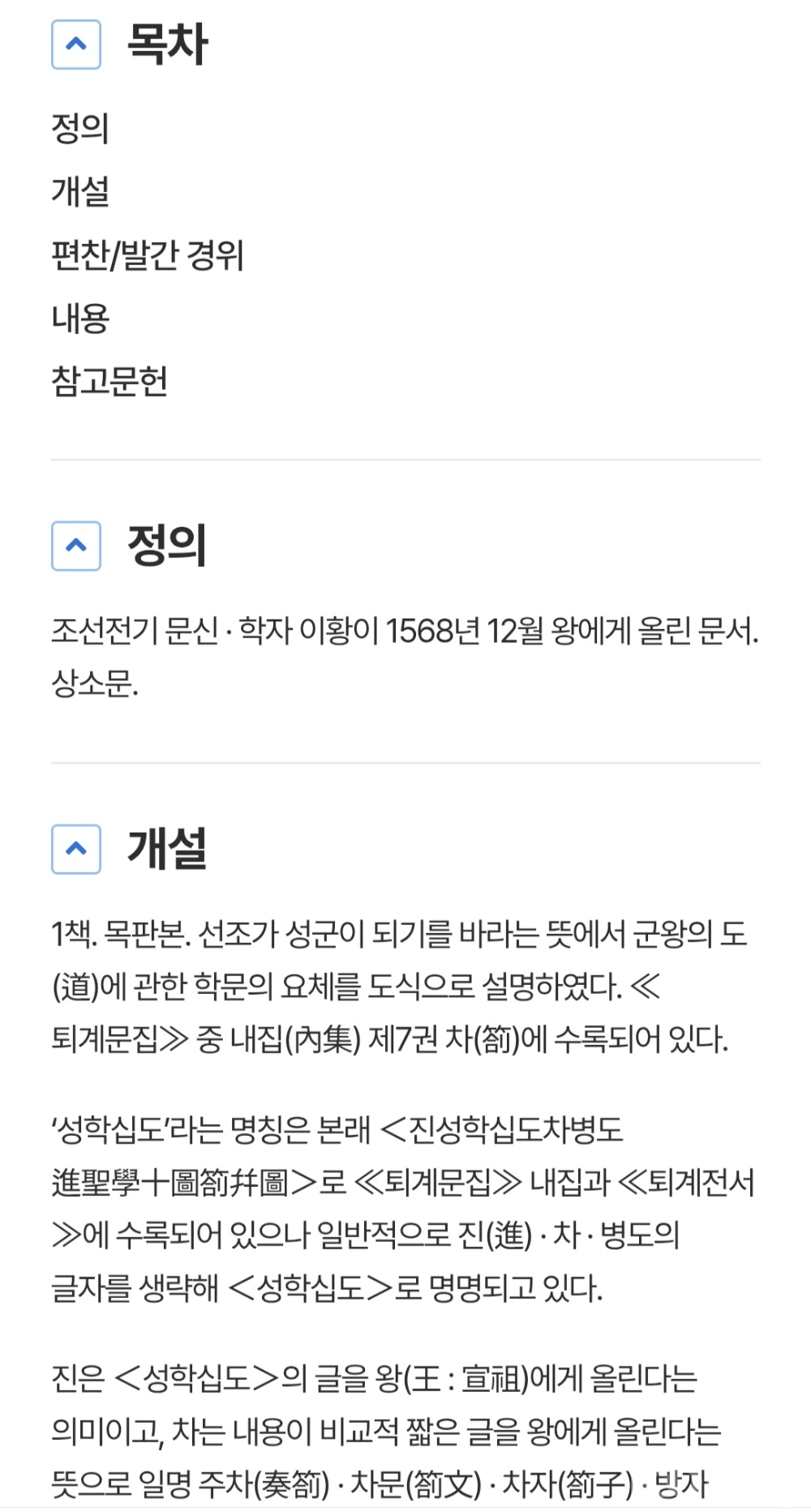Collapse the 정의 section
This screenshot has width=811, height=1512.
tap(76, 546)
